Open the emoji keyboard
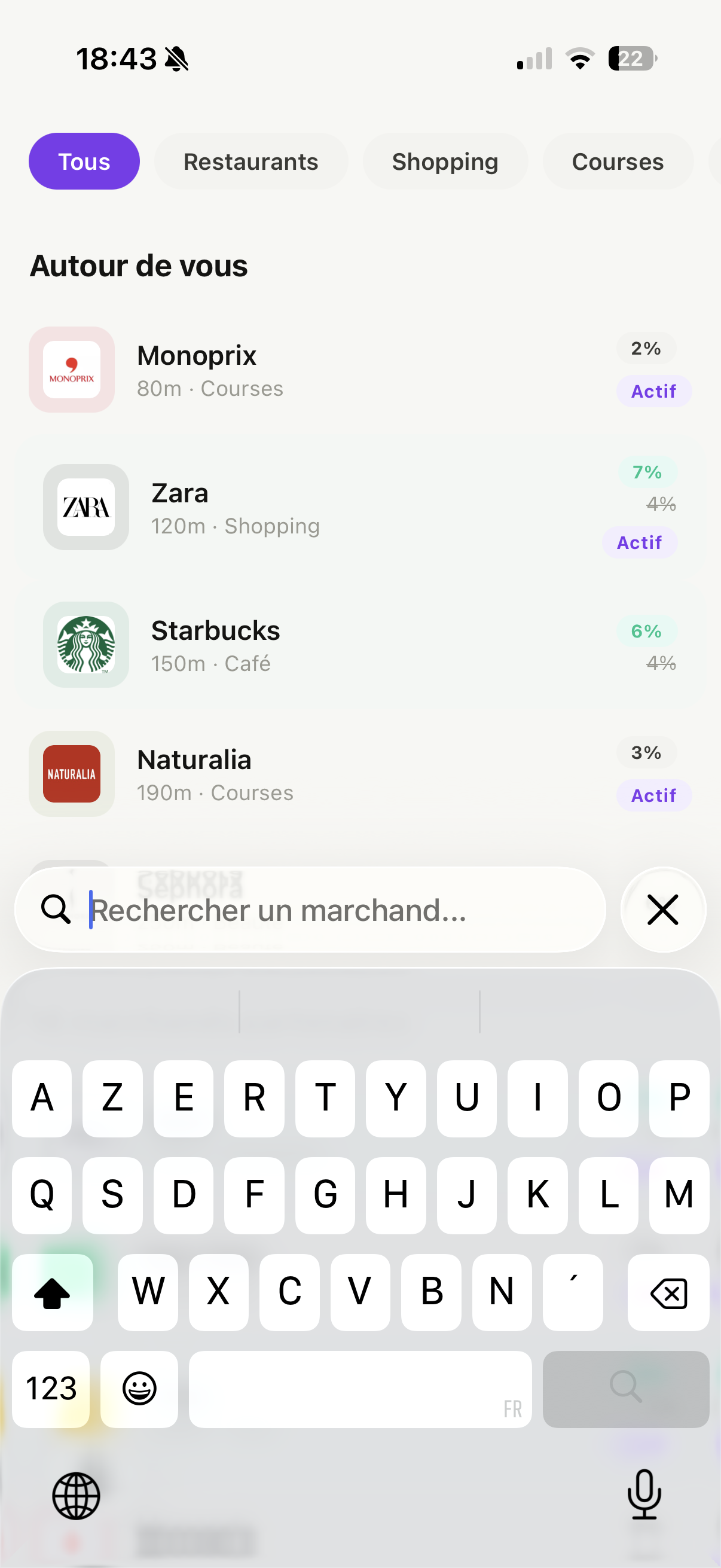The height and width of the screenshot is (1568, 721). (139, 1389)
